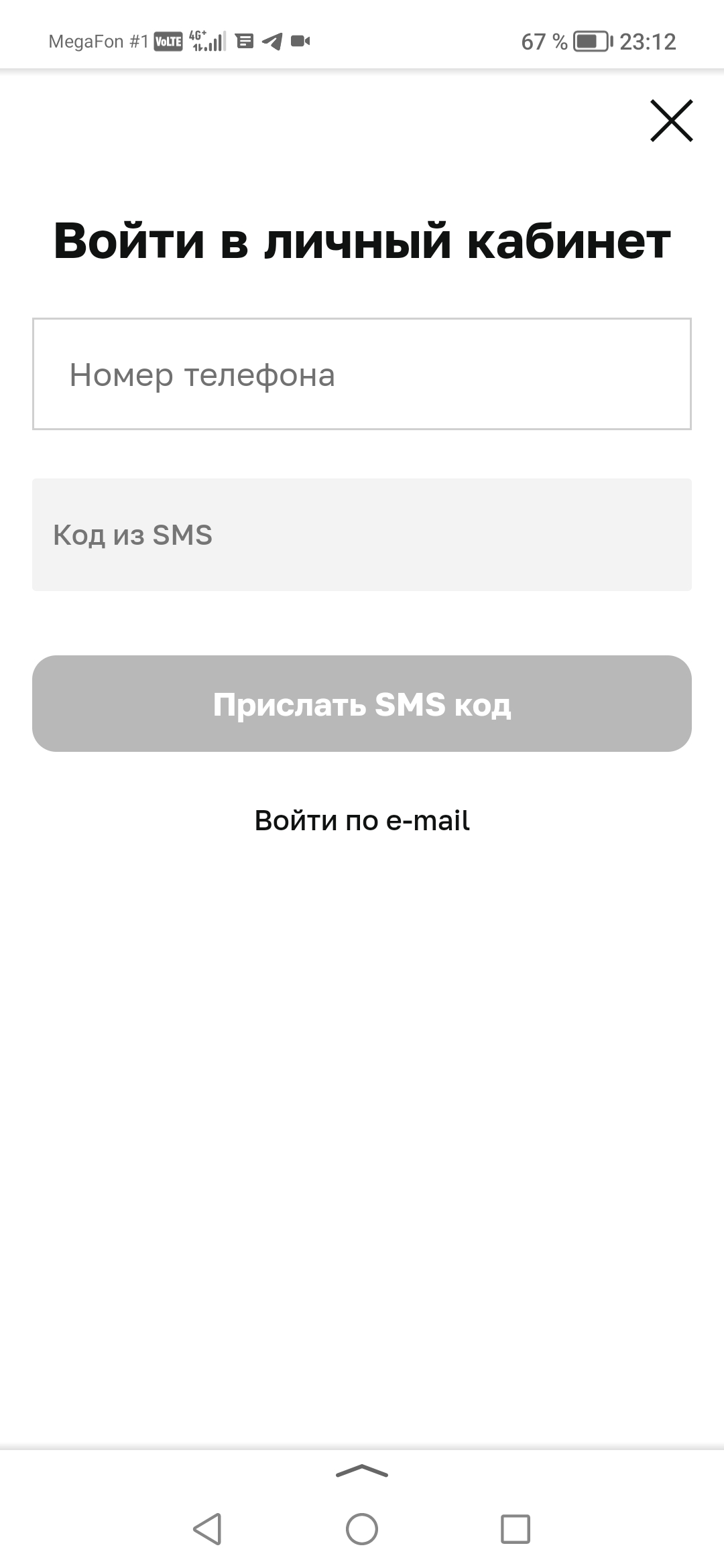The height and width of the screenshot is (1568, 724).
Task: Open recent apps from navigation bar
Action: [516, 1529]
